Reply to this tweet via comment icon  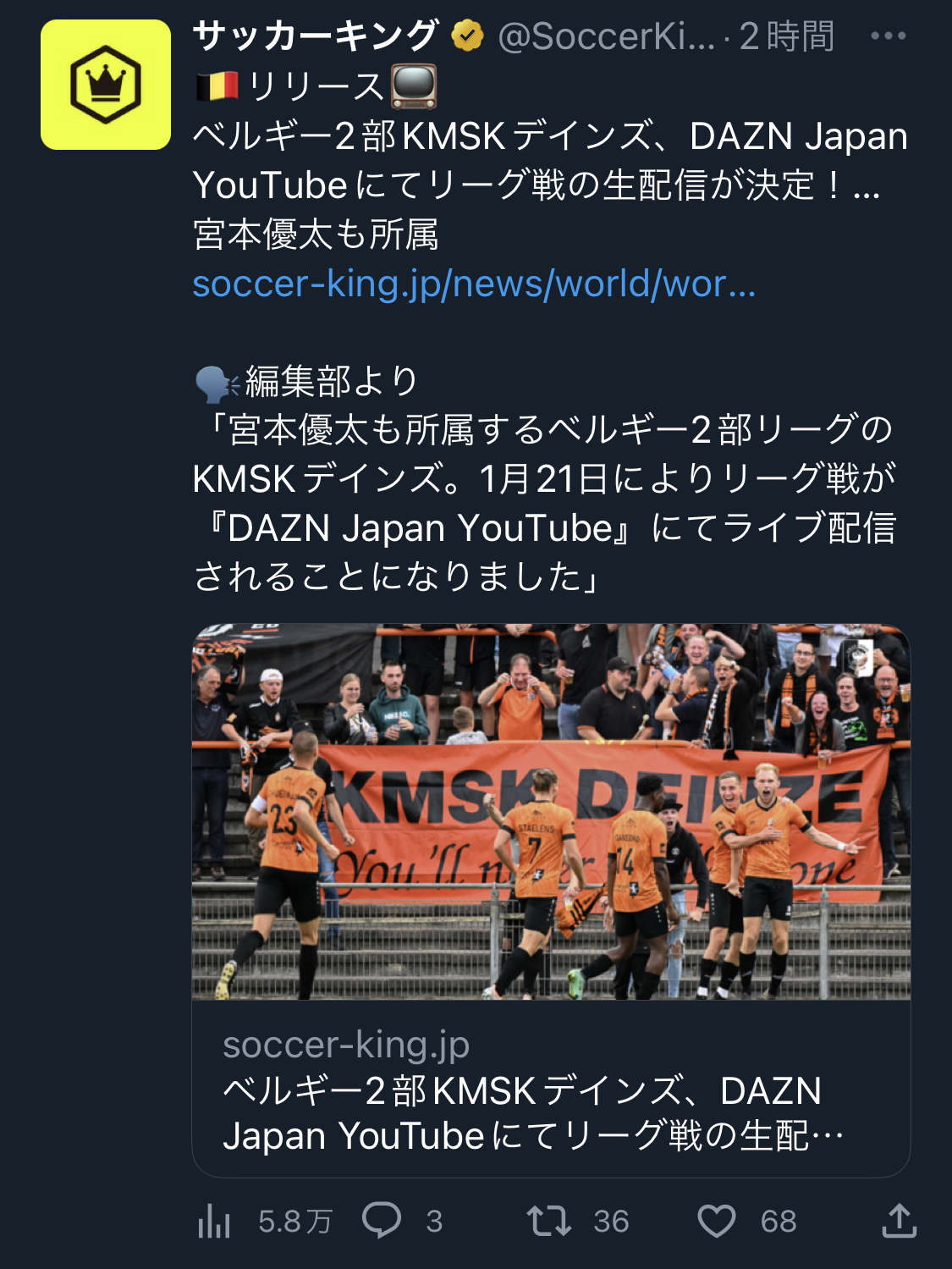point(382,1221)
